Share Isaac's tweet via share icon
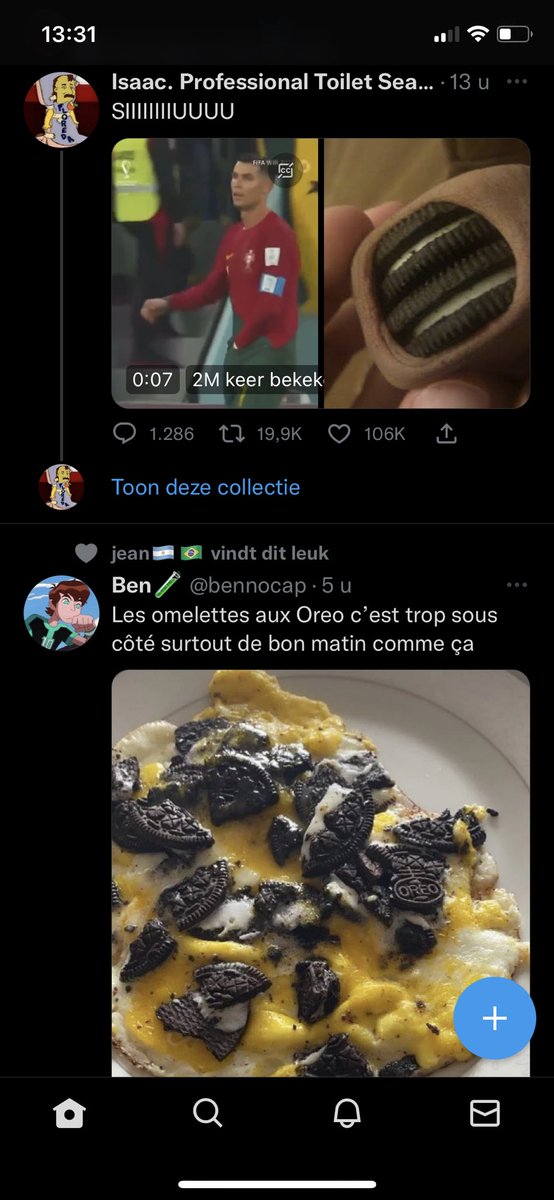 447,434
